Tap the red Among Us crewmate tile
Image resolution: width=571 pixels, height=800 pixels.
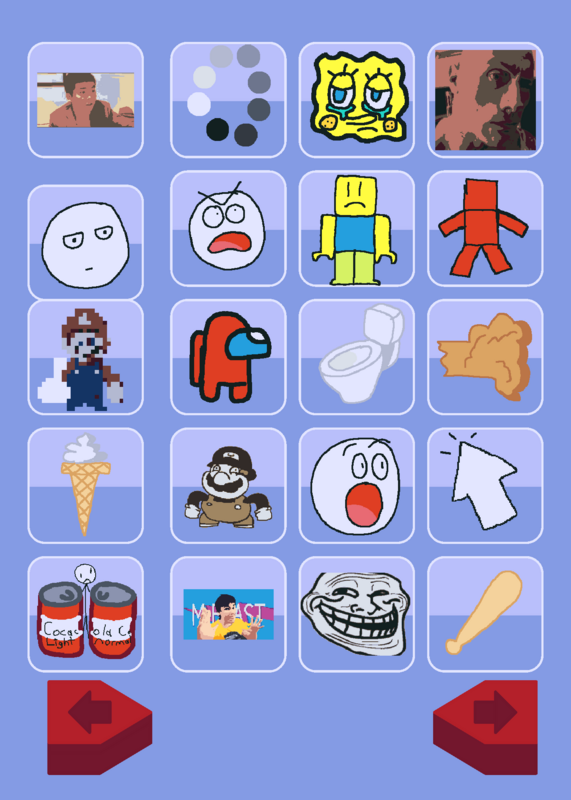pyautogui.click(x=228, y=357)
